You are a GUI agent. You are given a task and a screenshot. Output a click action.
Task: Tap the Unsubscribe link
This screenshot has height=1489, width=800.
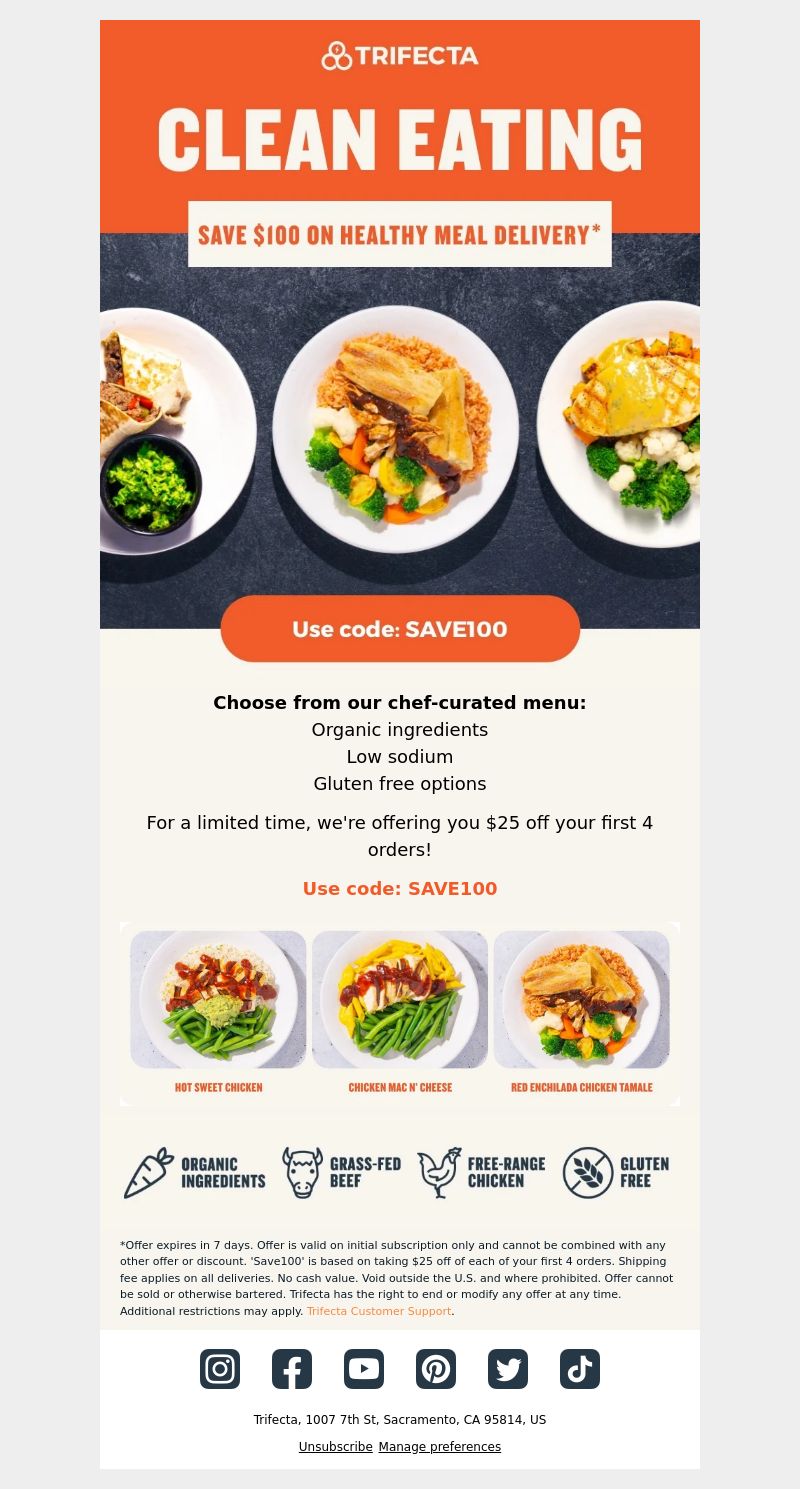pyautogui.click(x=336, y=1447)
